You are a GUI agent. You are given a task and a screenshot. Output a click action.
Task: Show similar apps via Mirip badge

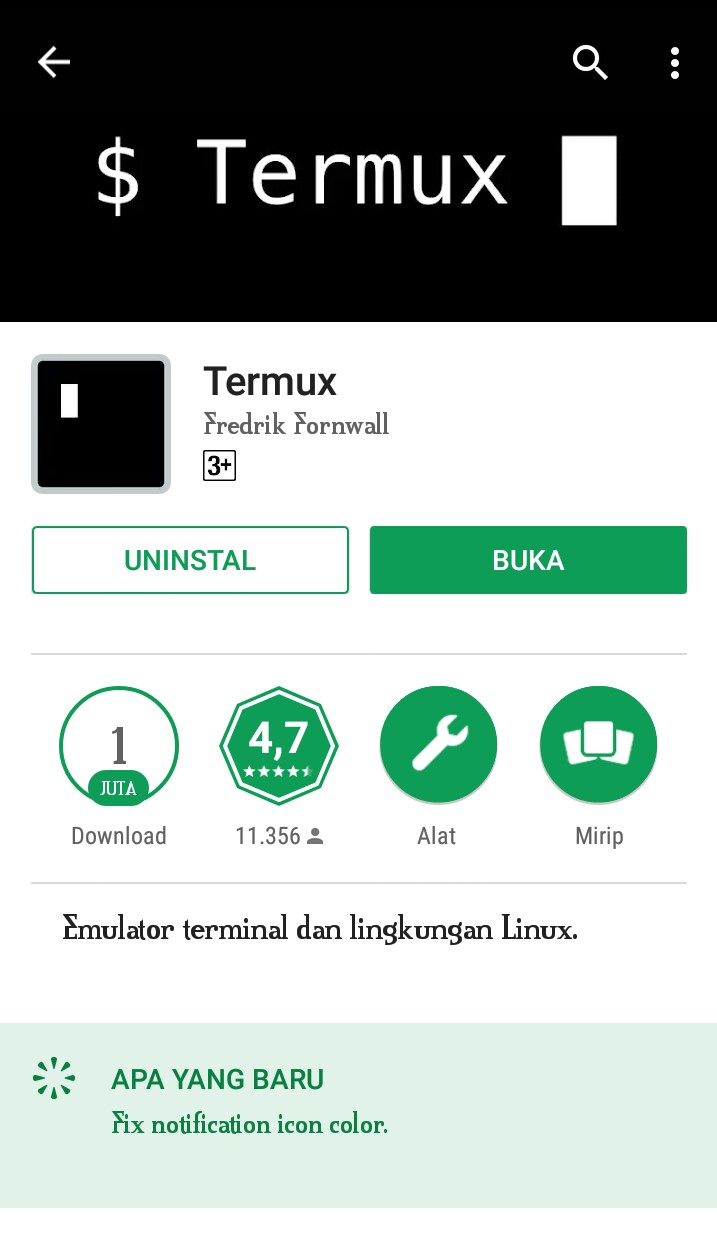598,746
